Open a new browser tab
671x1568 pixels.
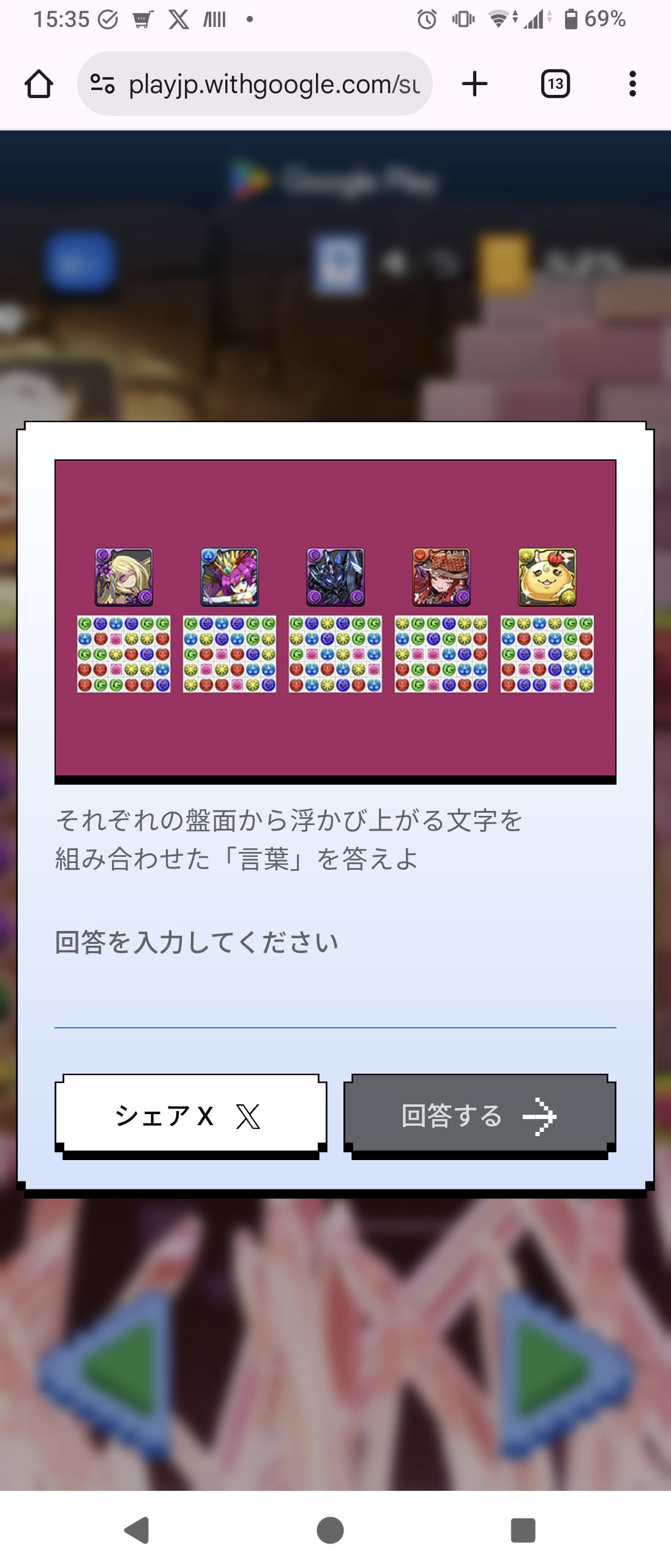[x=474, y=84]
